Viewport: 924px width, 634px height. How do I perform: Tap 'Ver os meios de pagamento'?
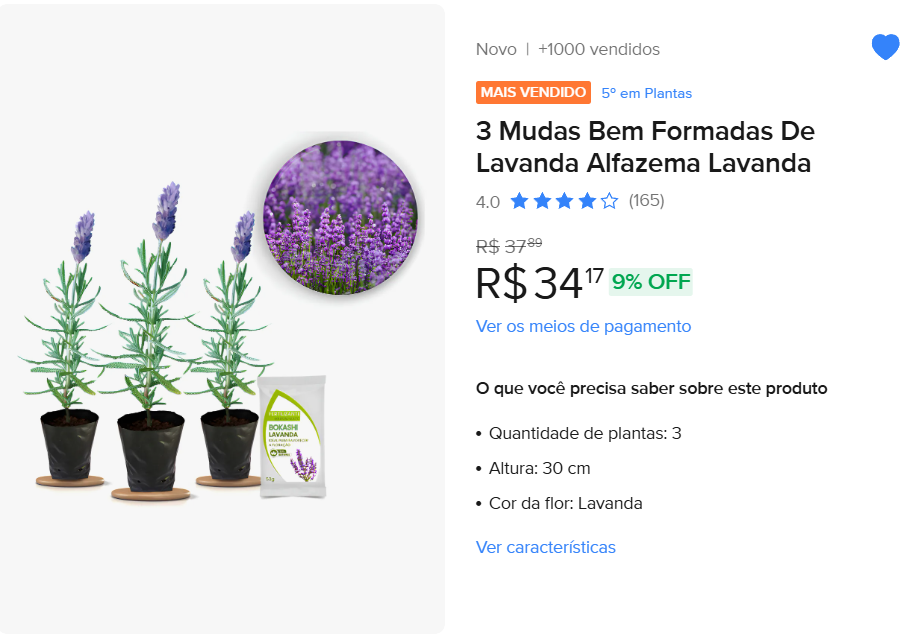pyautogui.click(x=583, y=326)
